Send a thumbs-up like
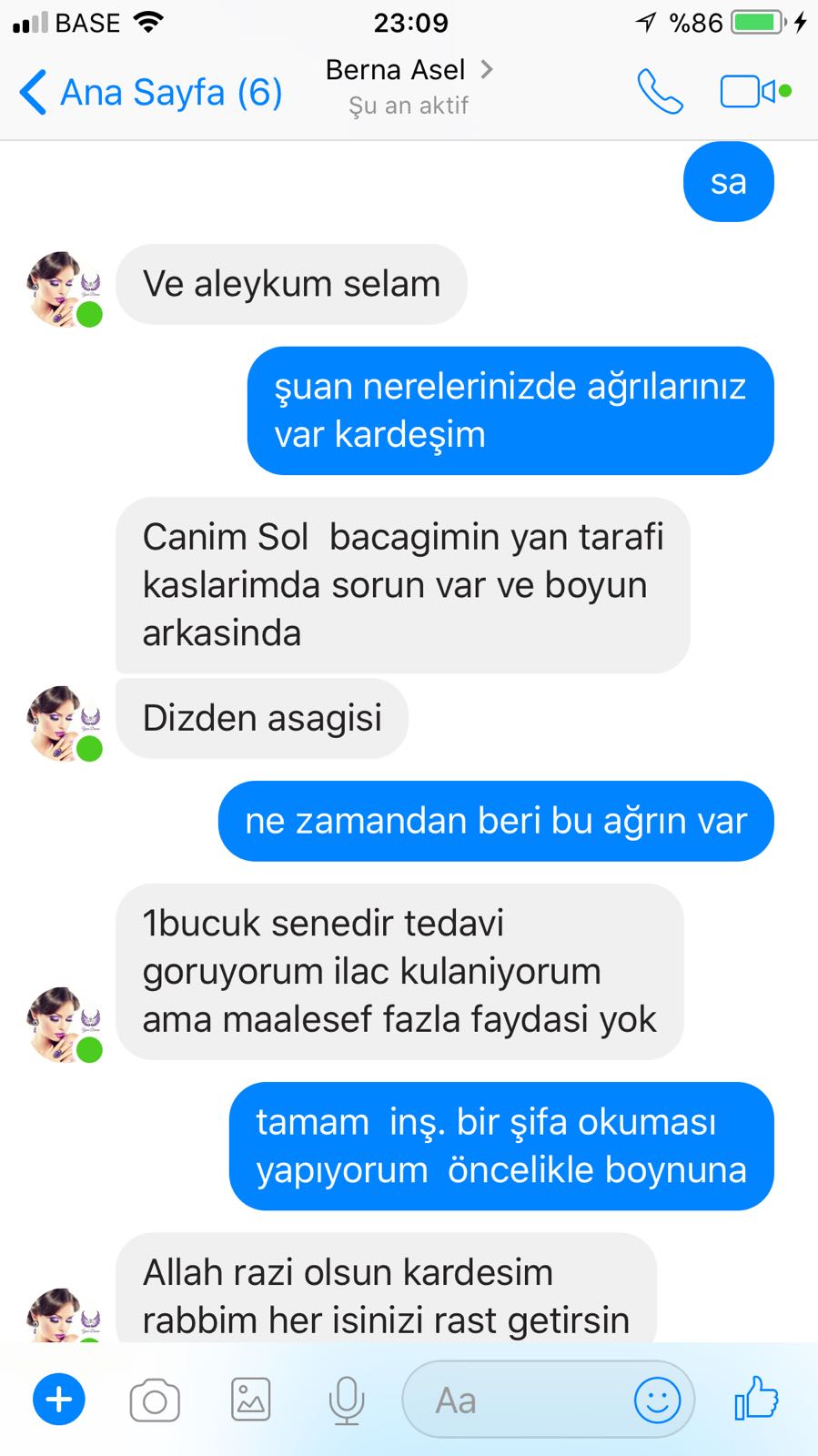The height and width of the screenshot is (1456, 818). coord(756,1398)
